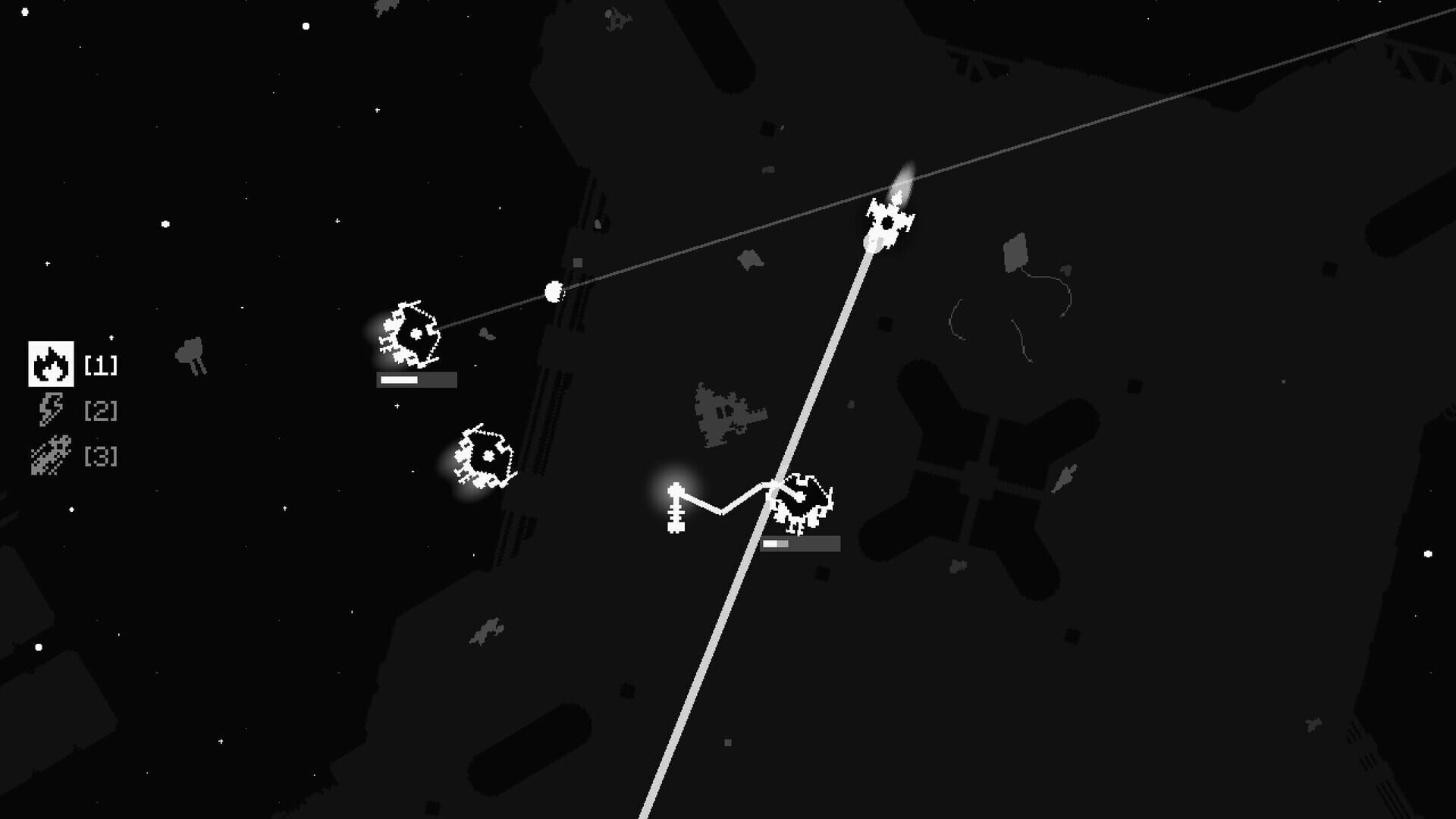
Task: Select the flame weapon slot 1
Action: coord(51,364)
